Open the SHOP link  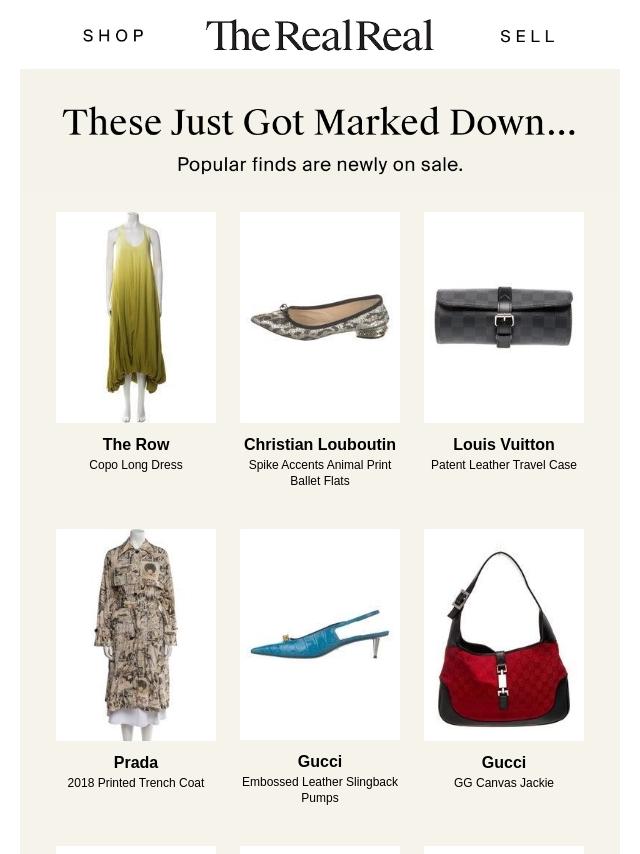pyautogui.click(x=114, y=36)
